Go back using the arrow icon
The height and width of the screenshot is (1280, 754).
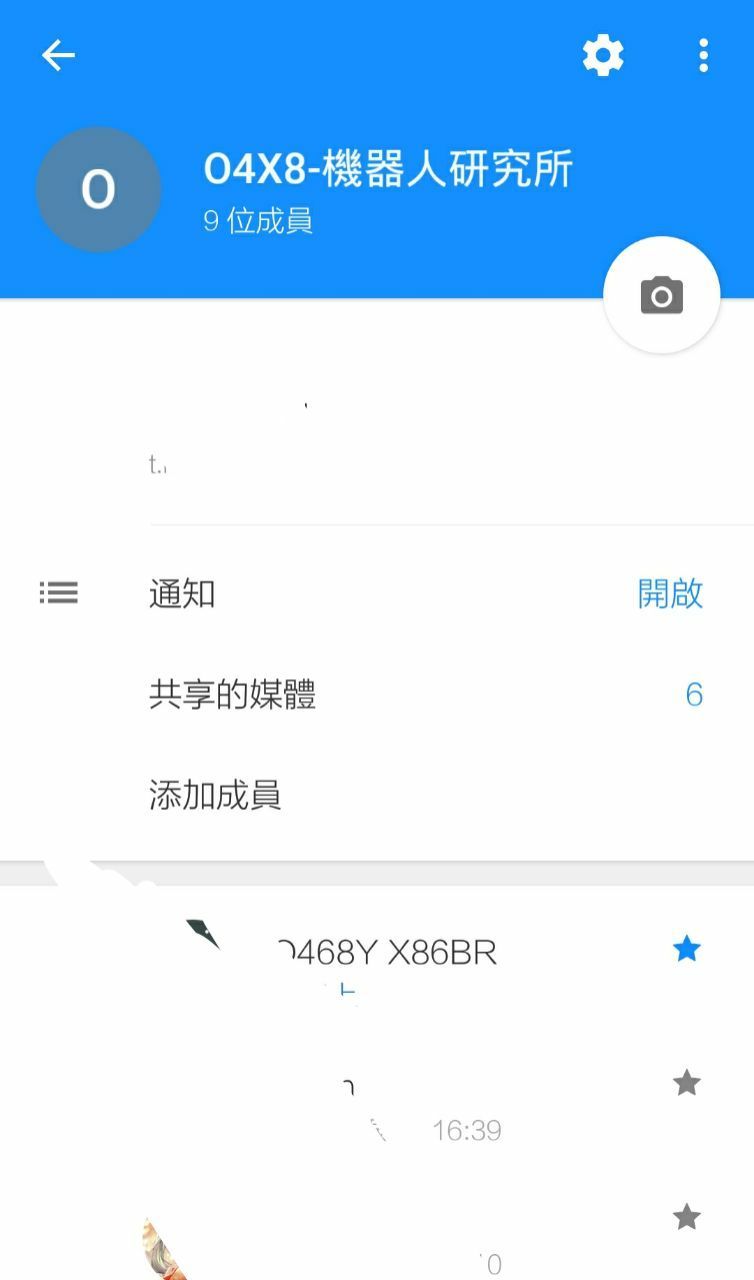tap(58, 56)
